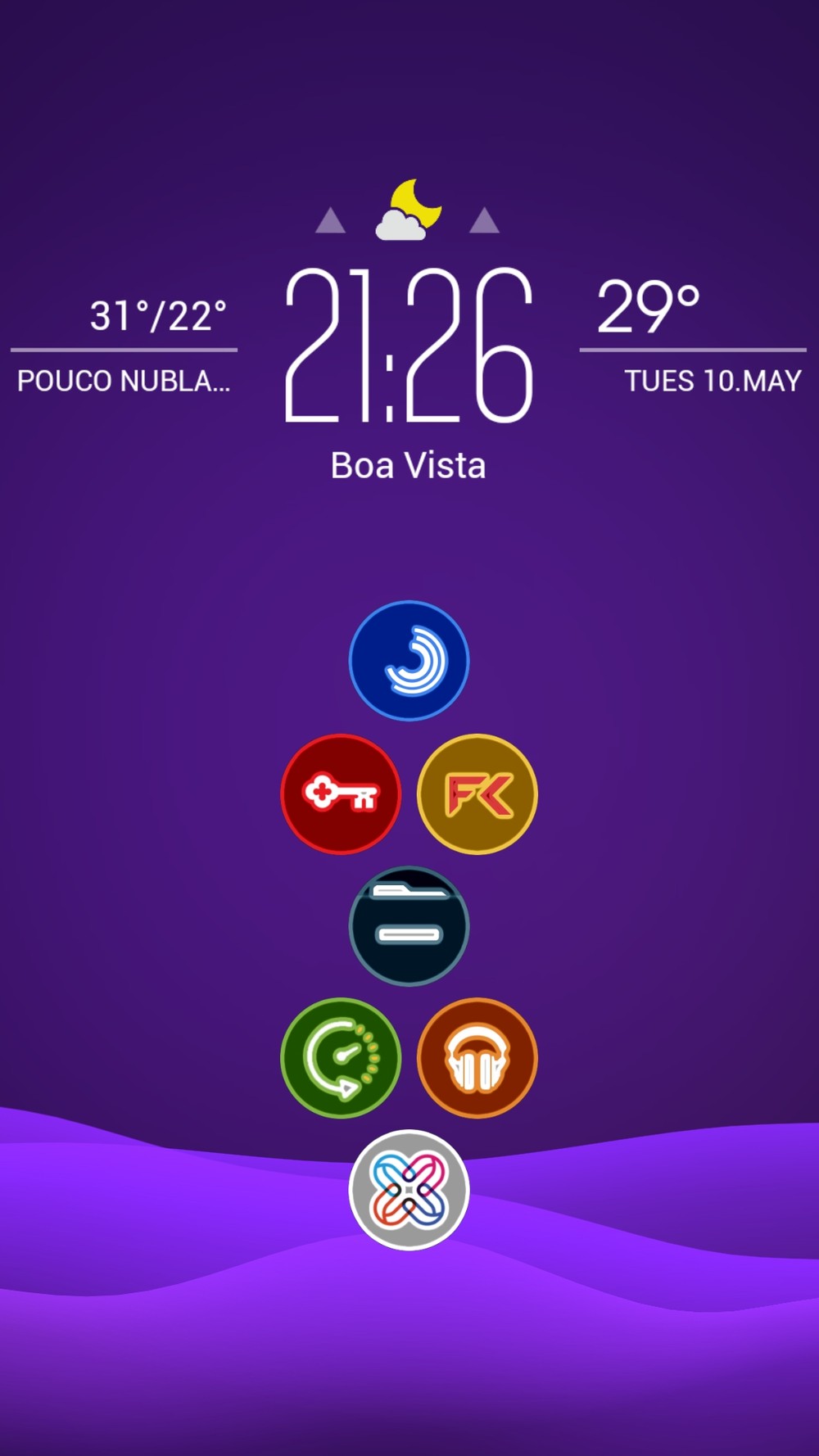Tap the 21:26 clock widget
Screen dimensions: 819x1456
click(409, 345)
